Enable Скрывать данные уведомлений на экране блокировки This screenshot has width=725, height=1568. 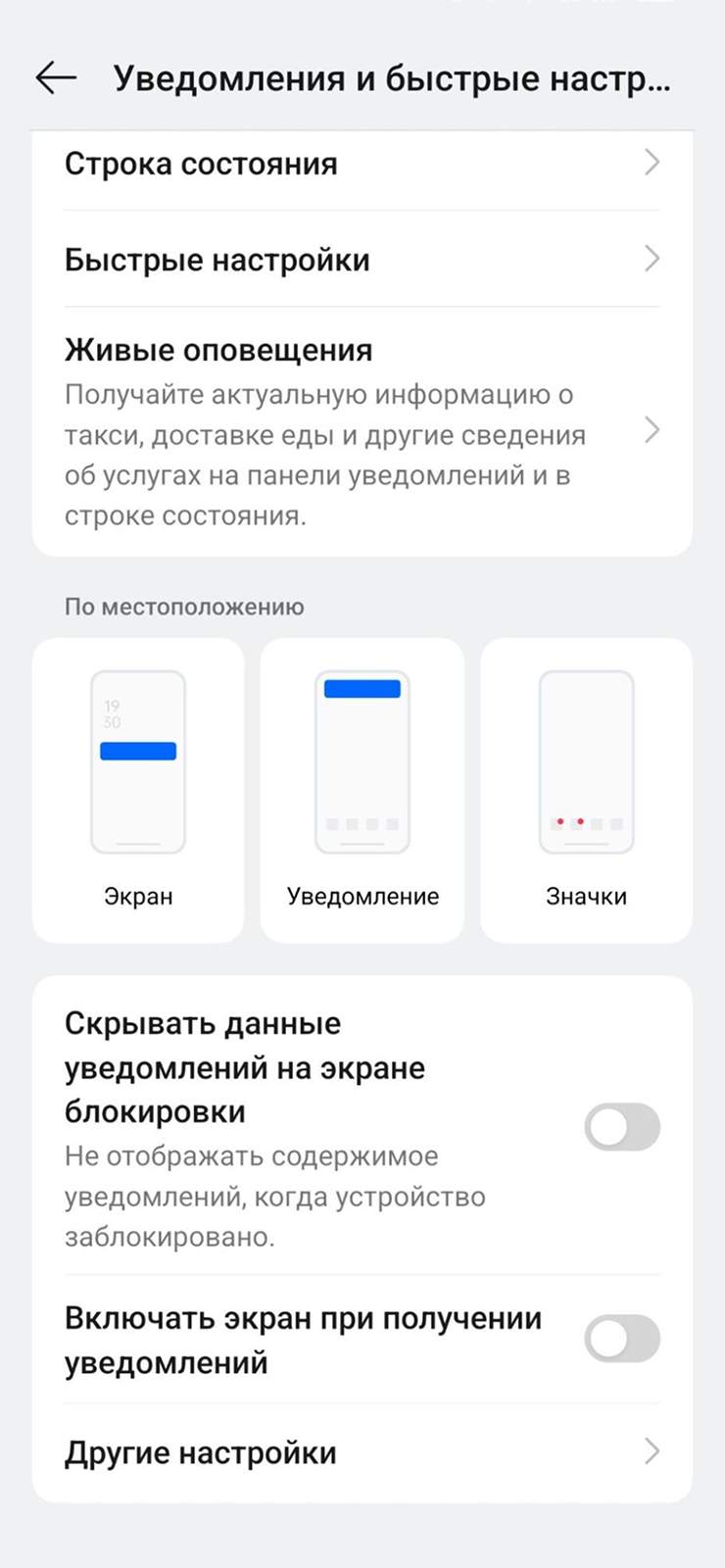[622, 1127]
